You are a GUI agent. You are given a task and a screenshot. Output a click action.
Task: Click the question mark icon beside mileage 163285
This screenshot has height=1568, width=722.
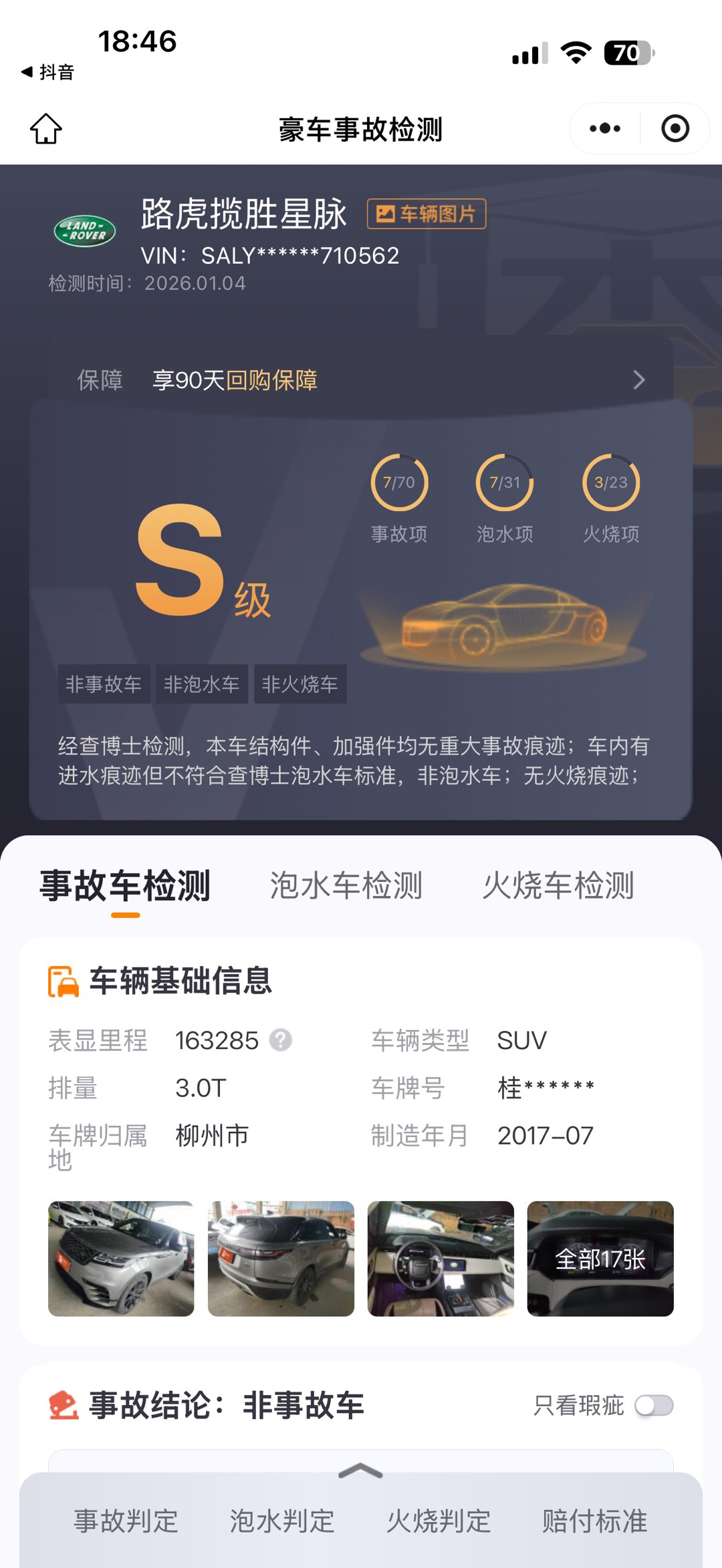[281, 1040]
